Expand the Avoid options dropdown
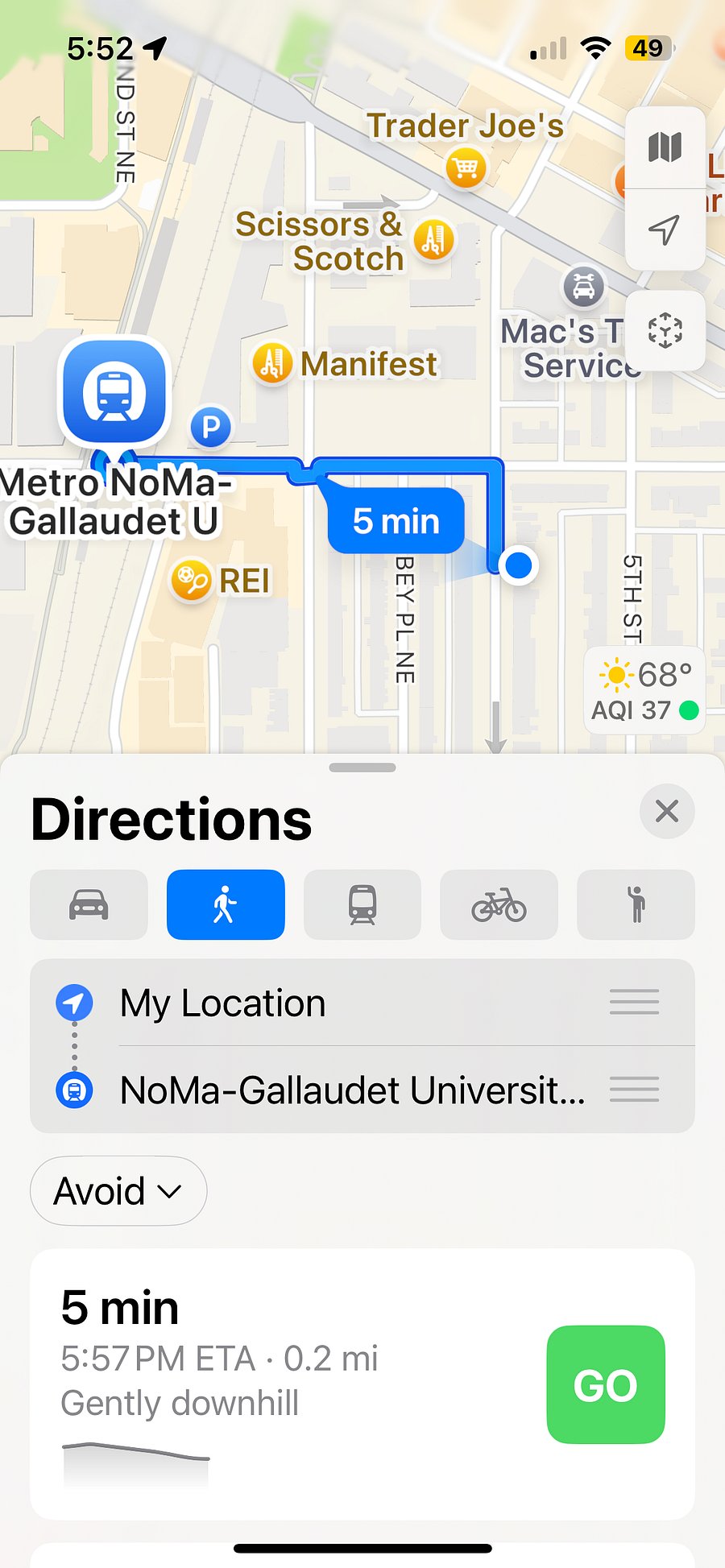 (118, 1191)
